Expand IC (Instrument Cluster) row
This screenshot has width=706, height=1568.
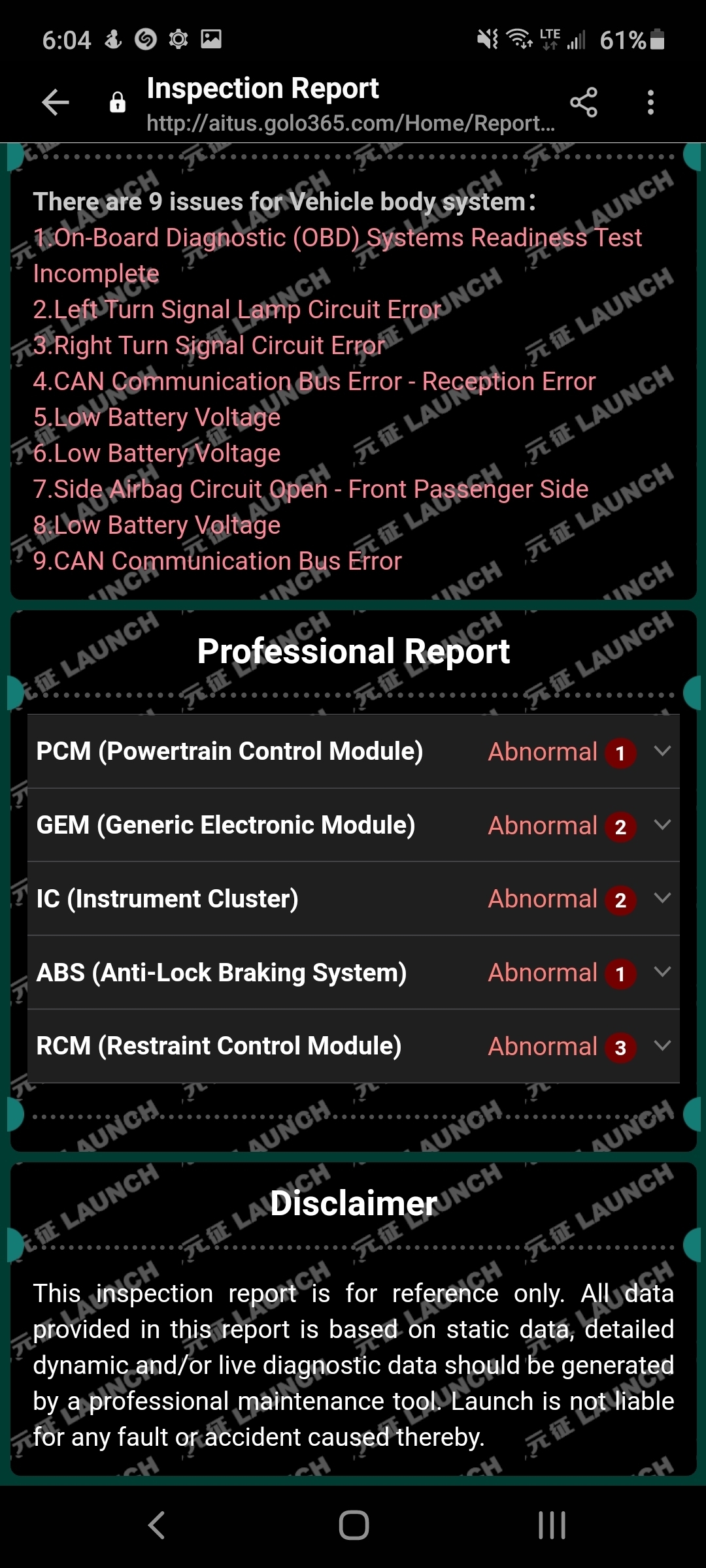tap(662, 899)
